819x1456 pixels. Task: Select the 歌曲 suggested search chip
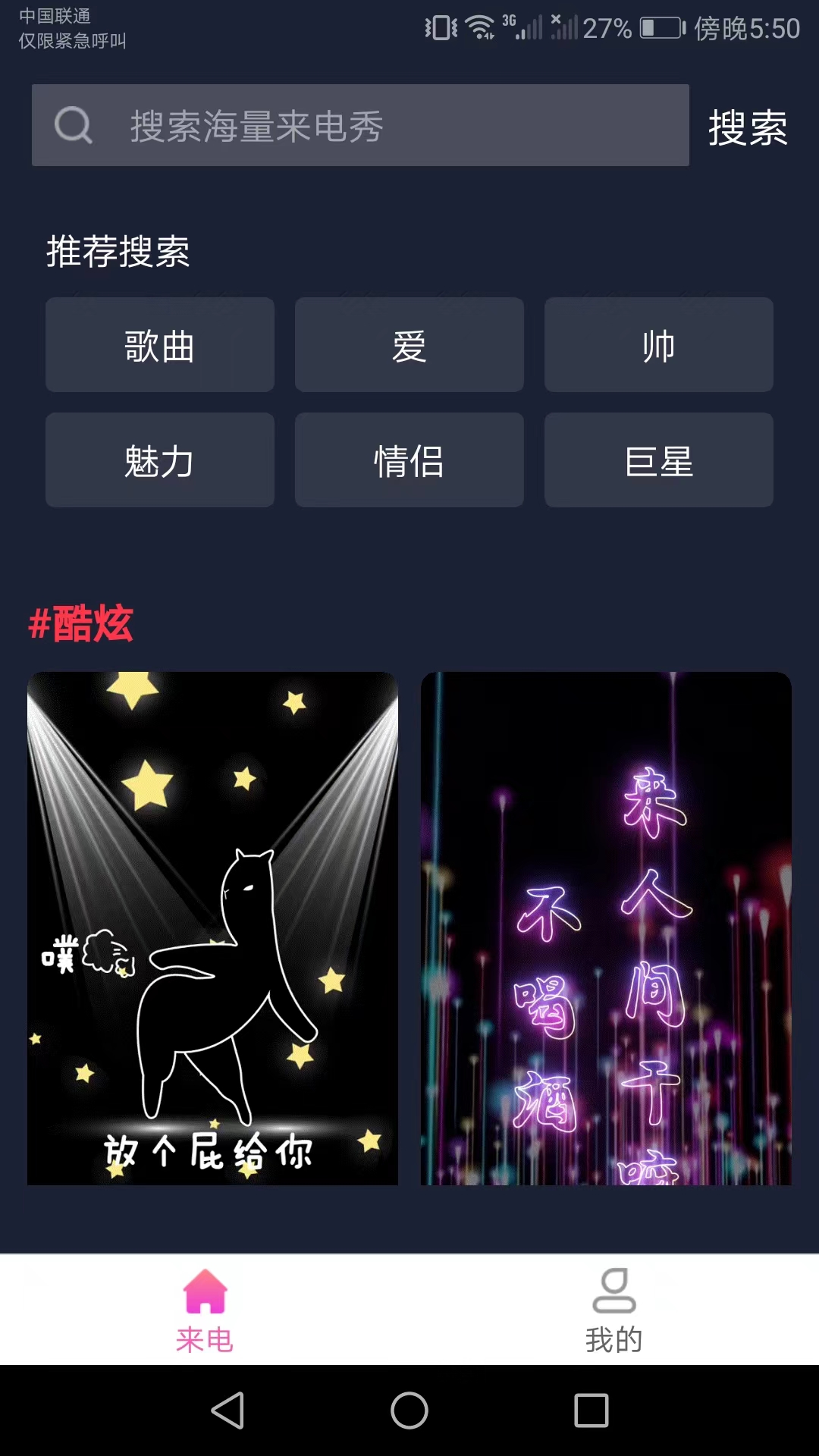tap(159, 345)
